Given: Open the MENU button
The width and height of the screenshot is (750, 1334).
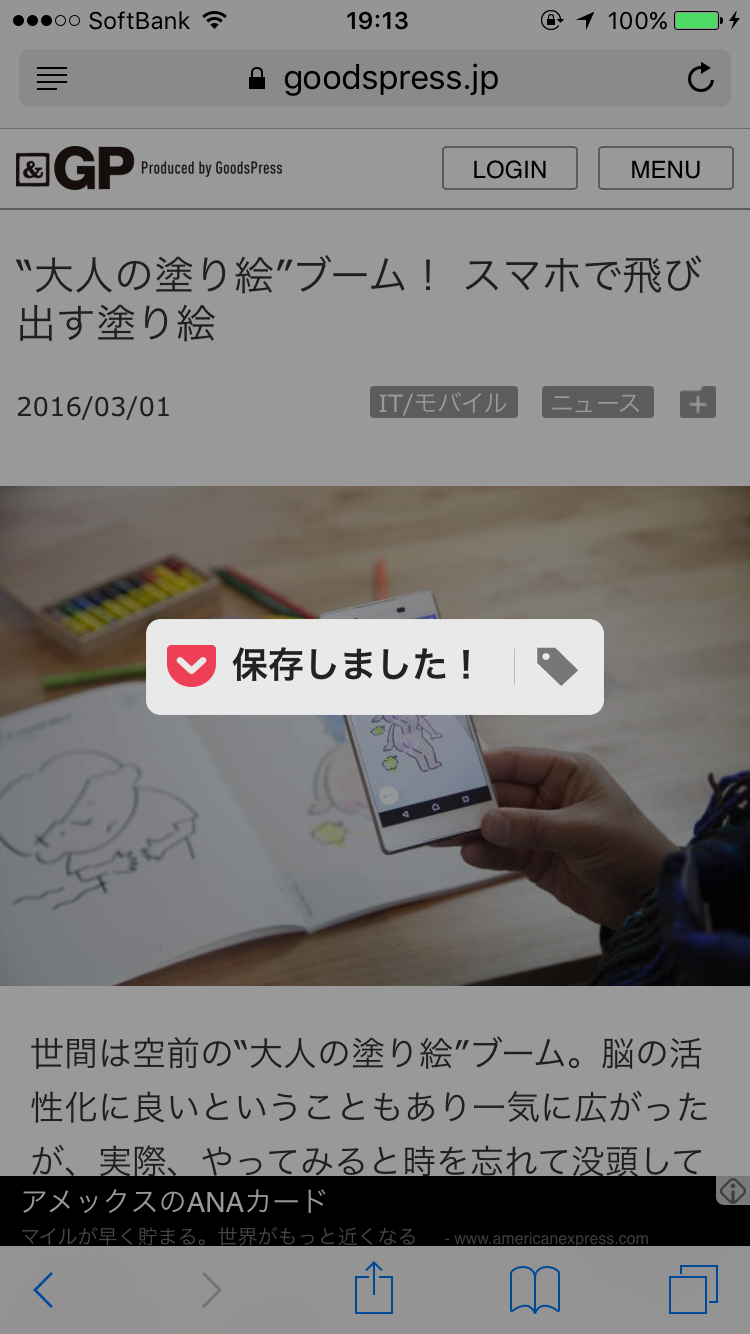Looking at the screenshot, I should point(665,168).
